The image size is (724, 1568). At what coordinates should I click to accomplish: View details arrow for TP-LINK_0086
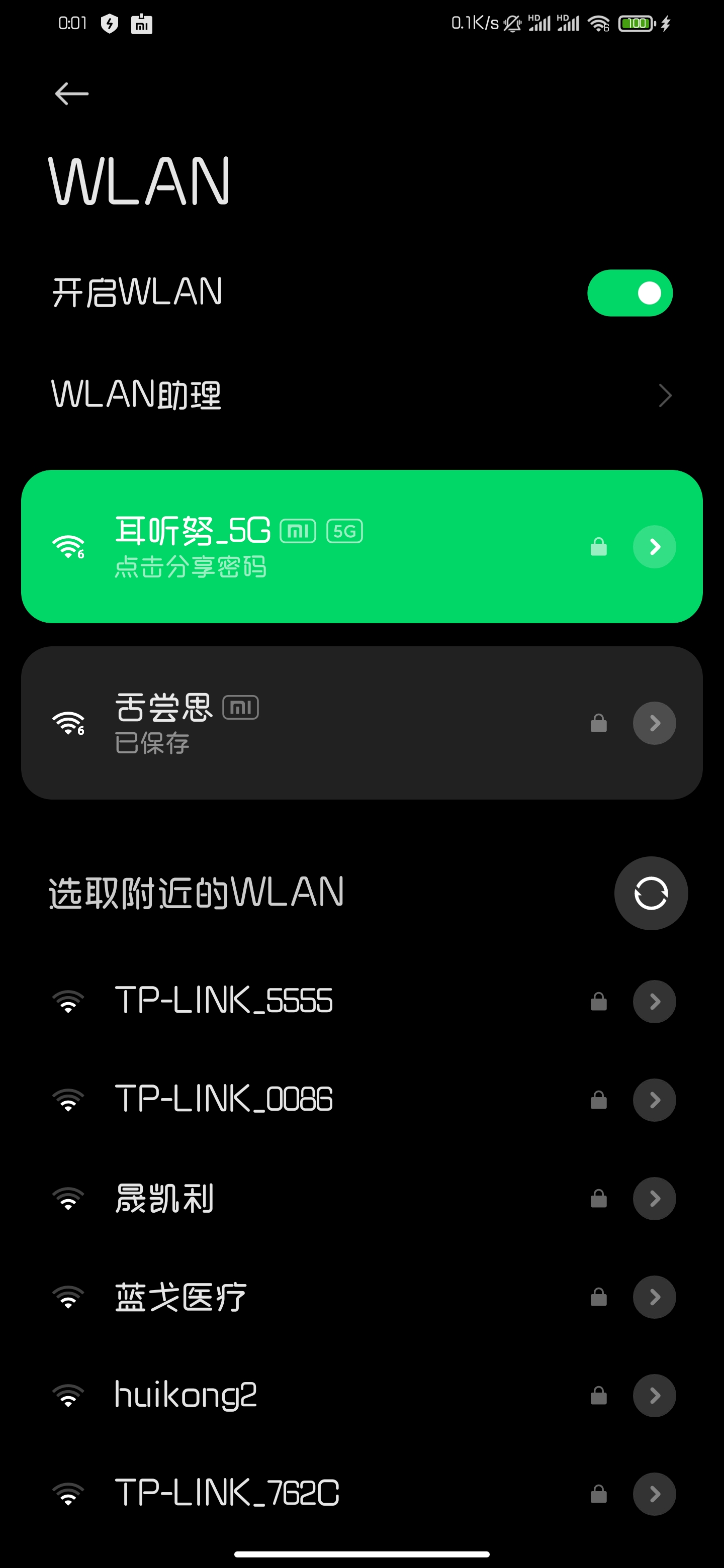655,1100
